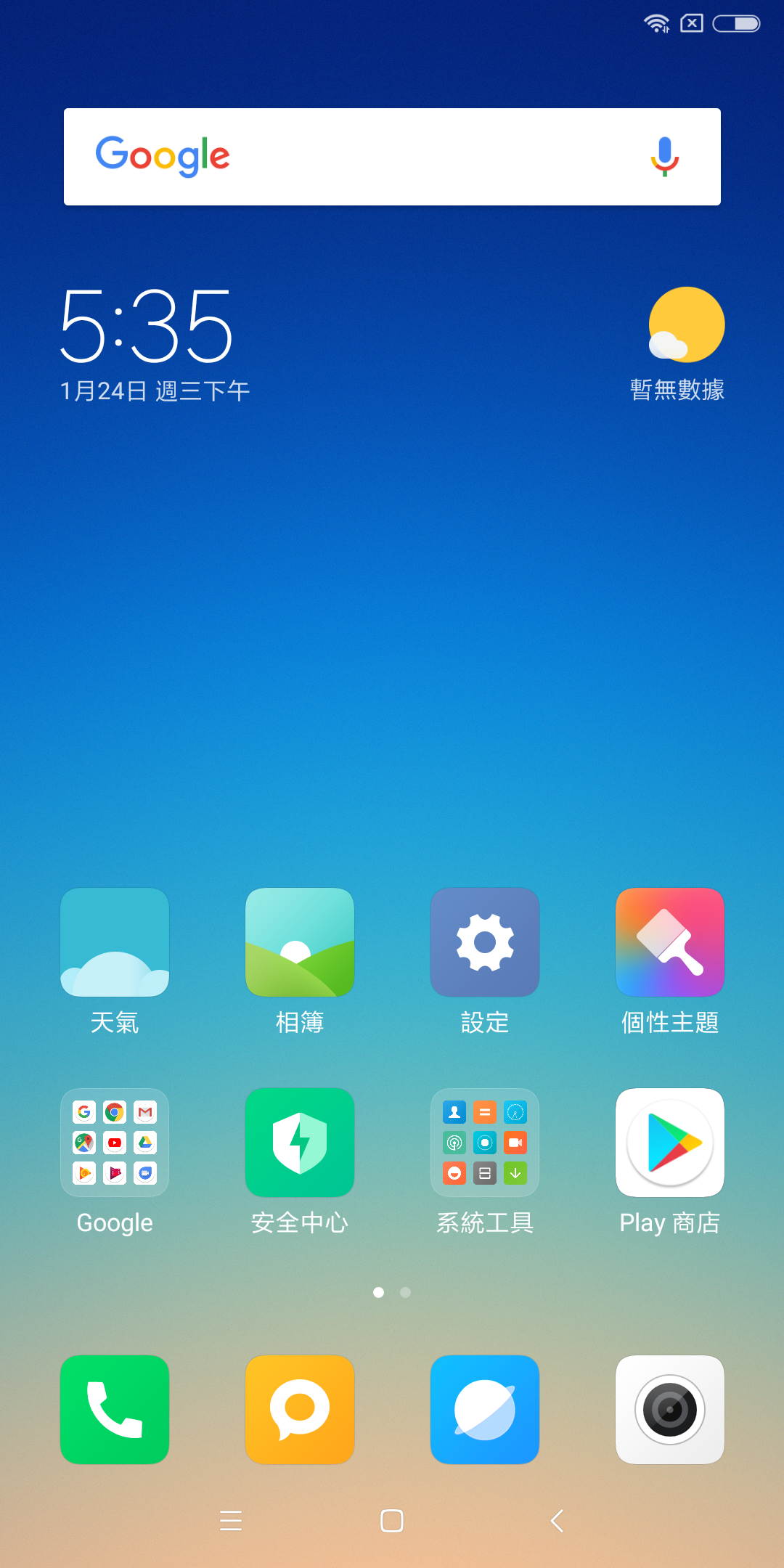
Task: Open the clock widget showing 5:35
Action: pyautogui.click(x=147, y=325)
